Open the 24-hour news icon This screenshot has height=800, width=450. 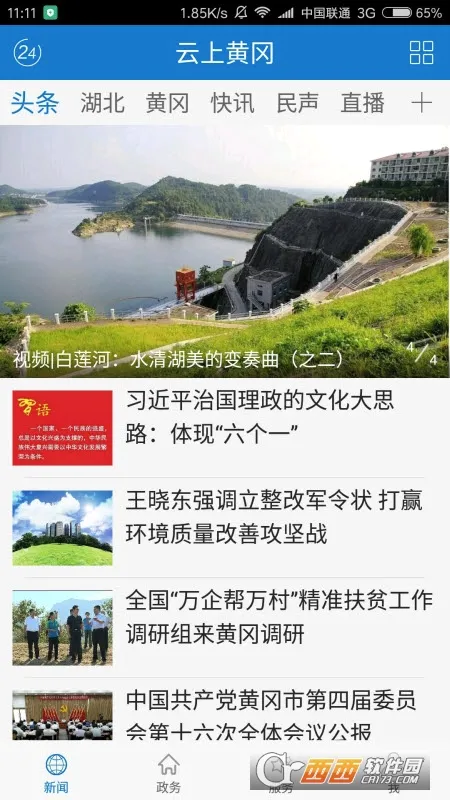pyautogui.click(x=27, y=53)
